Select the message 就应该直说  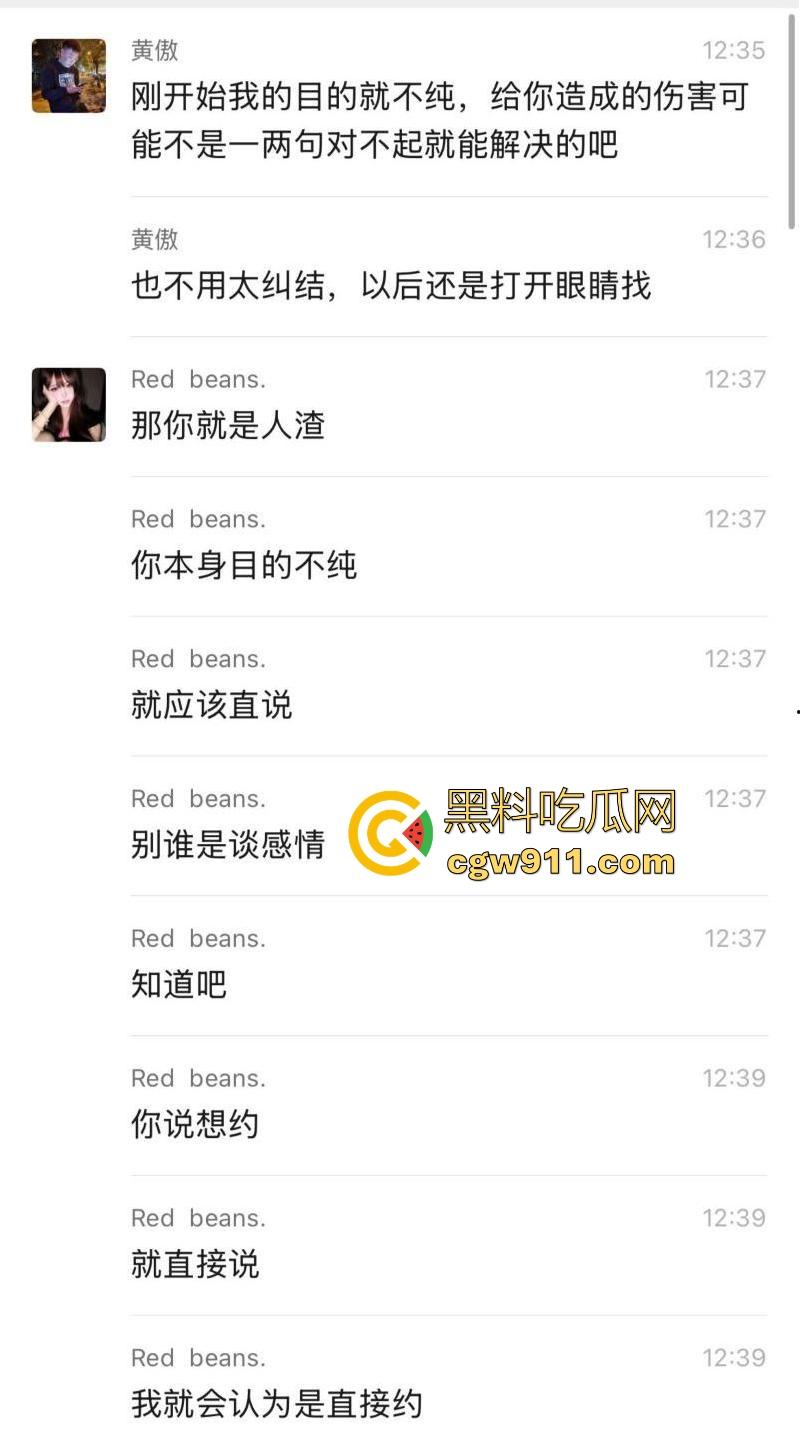[211, 705]
